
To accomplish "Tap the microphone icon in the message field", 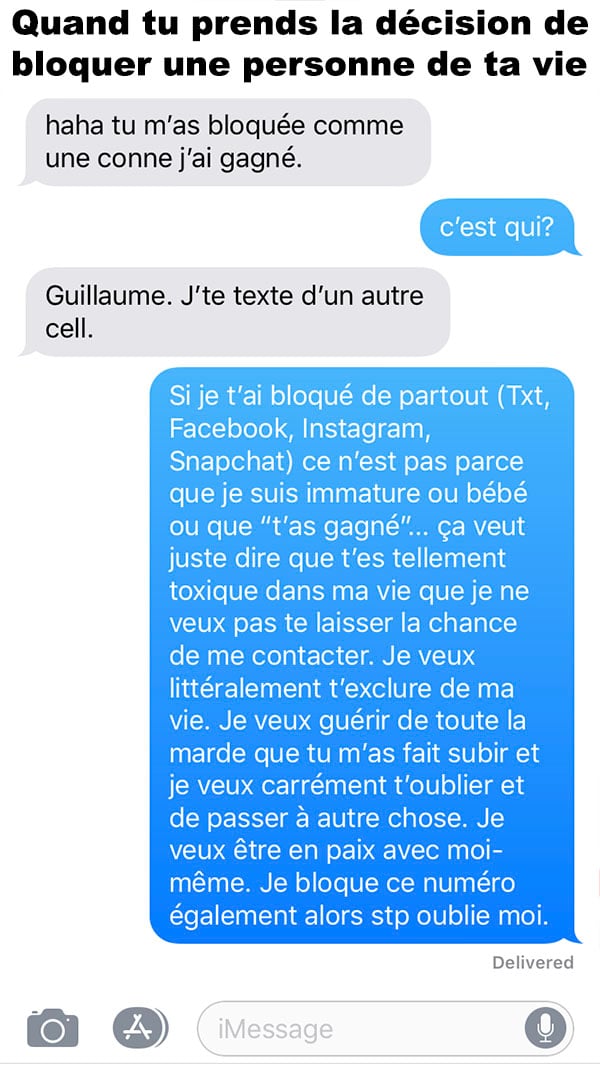I will click(545, 1028).
